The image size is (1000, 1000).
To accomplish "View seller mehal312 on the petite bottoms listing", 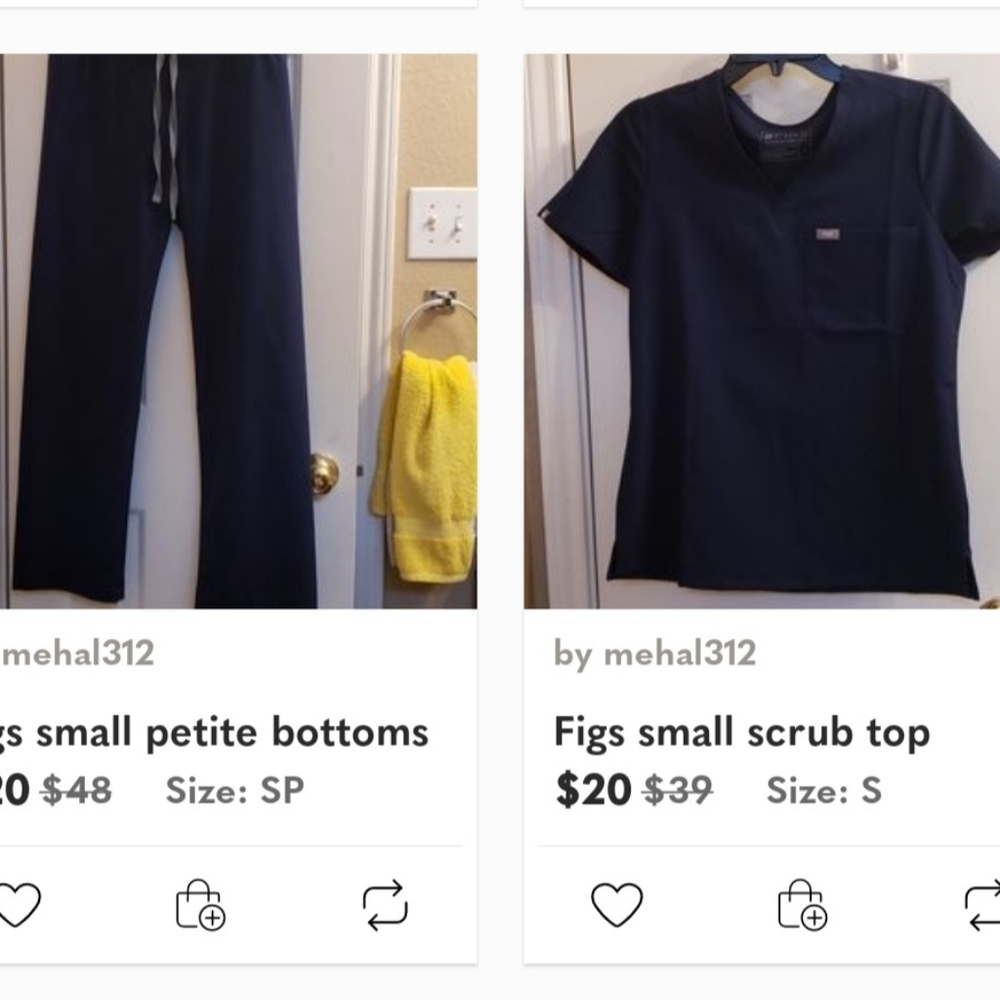I will pos(78,654).
